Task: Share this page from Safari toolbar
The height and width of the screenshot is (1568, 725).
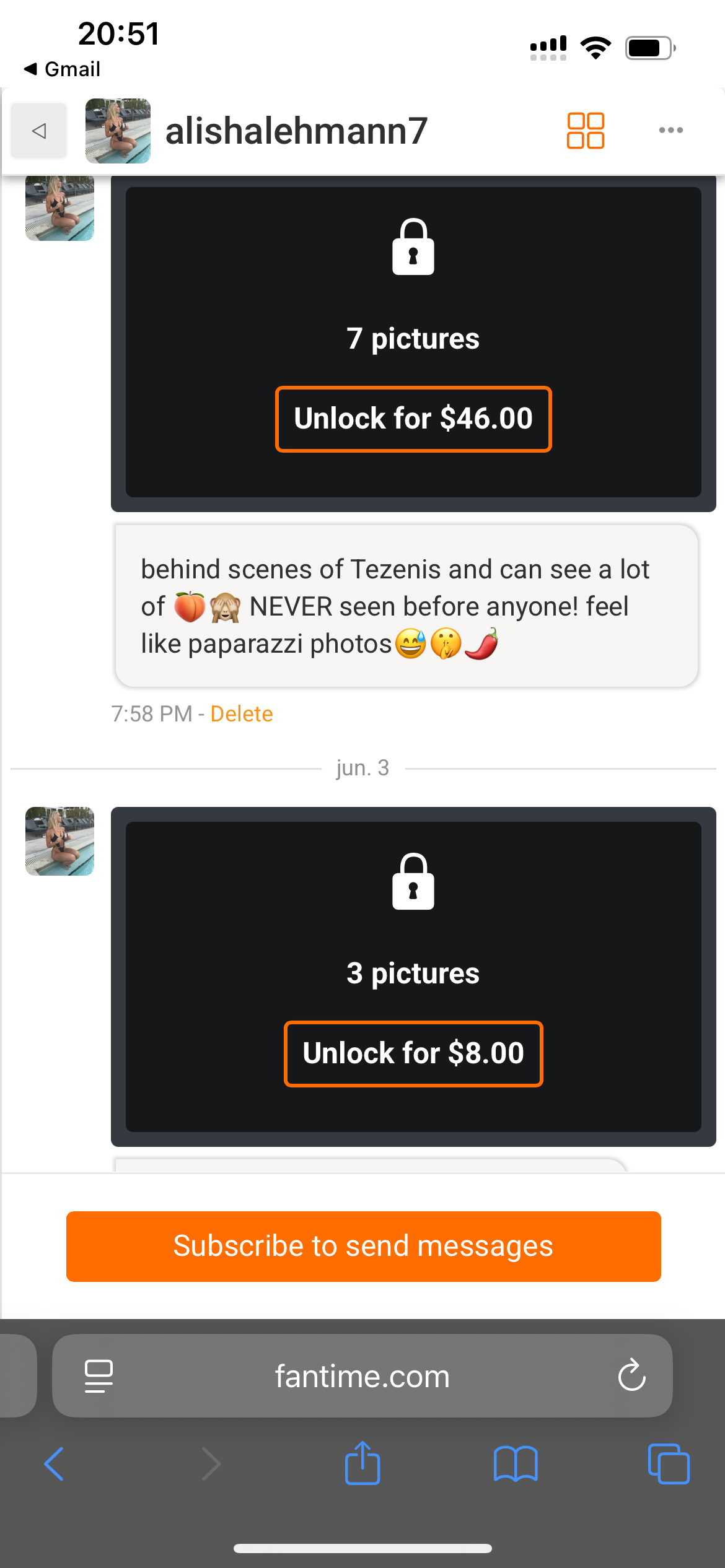Action: click(x=362, y=1464)
